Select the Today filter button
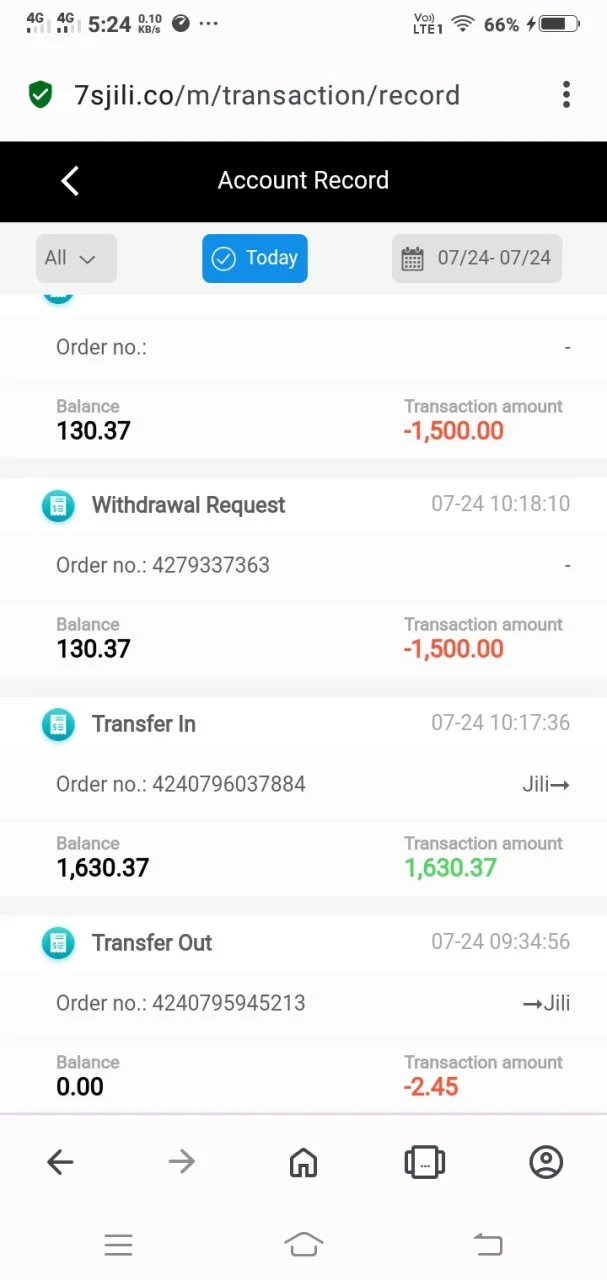Image resolution: width=607 pixels, height=1280 pixels. point(255,258)
